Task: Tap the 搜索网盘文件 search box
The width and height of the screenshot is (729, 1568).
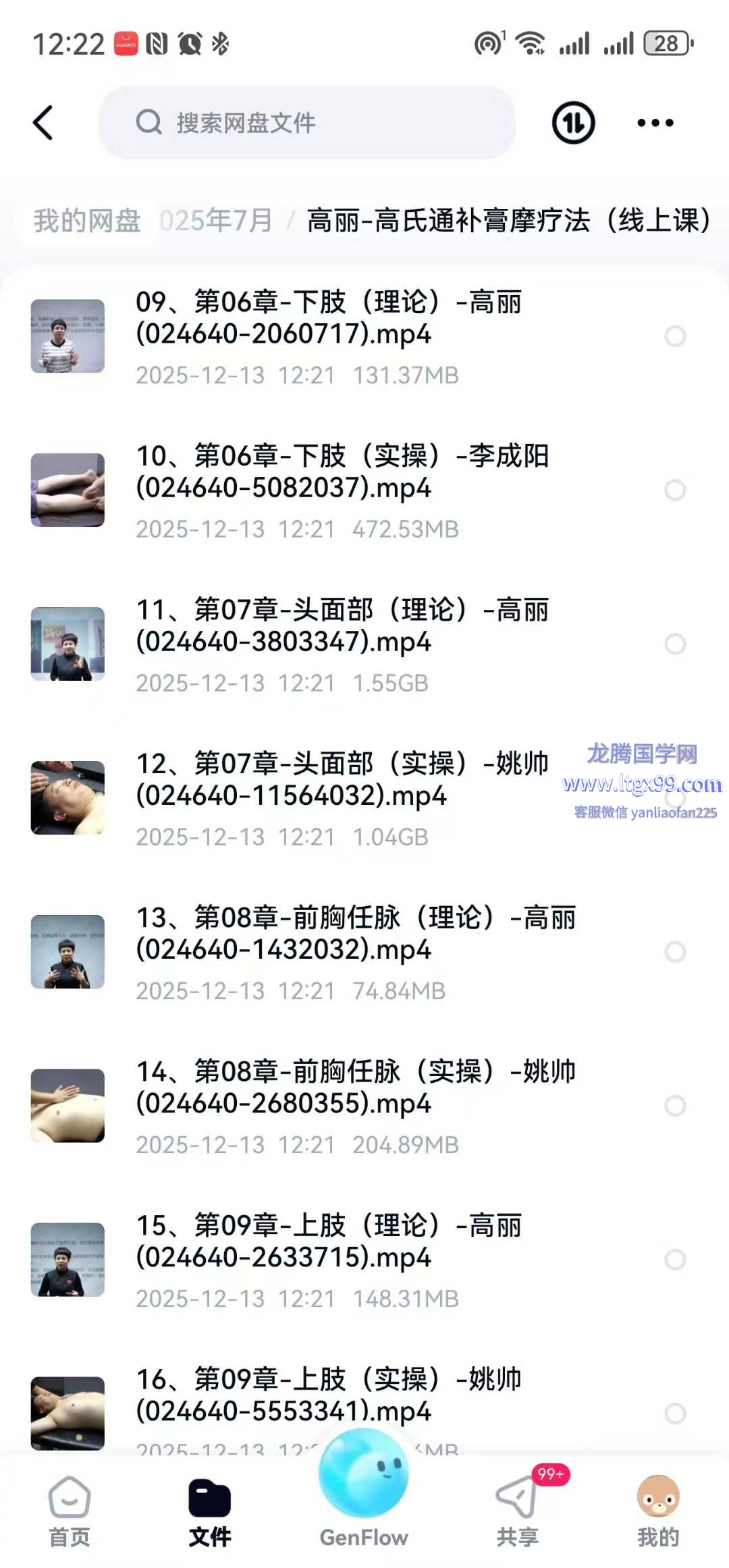Action: [307, 123]
